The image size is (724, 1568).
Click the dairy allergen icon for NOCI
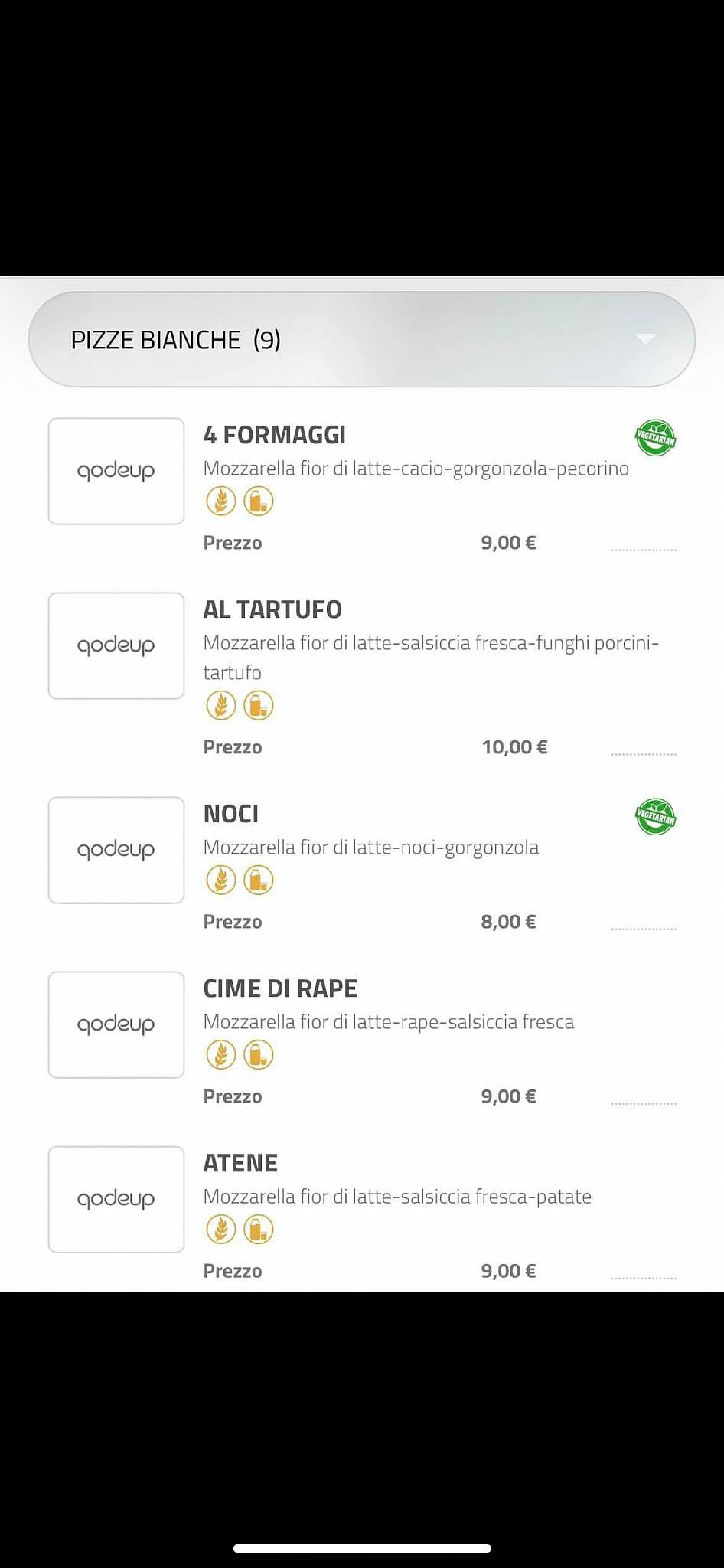tap(259, 880)
